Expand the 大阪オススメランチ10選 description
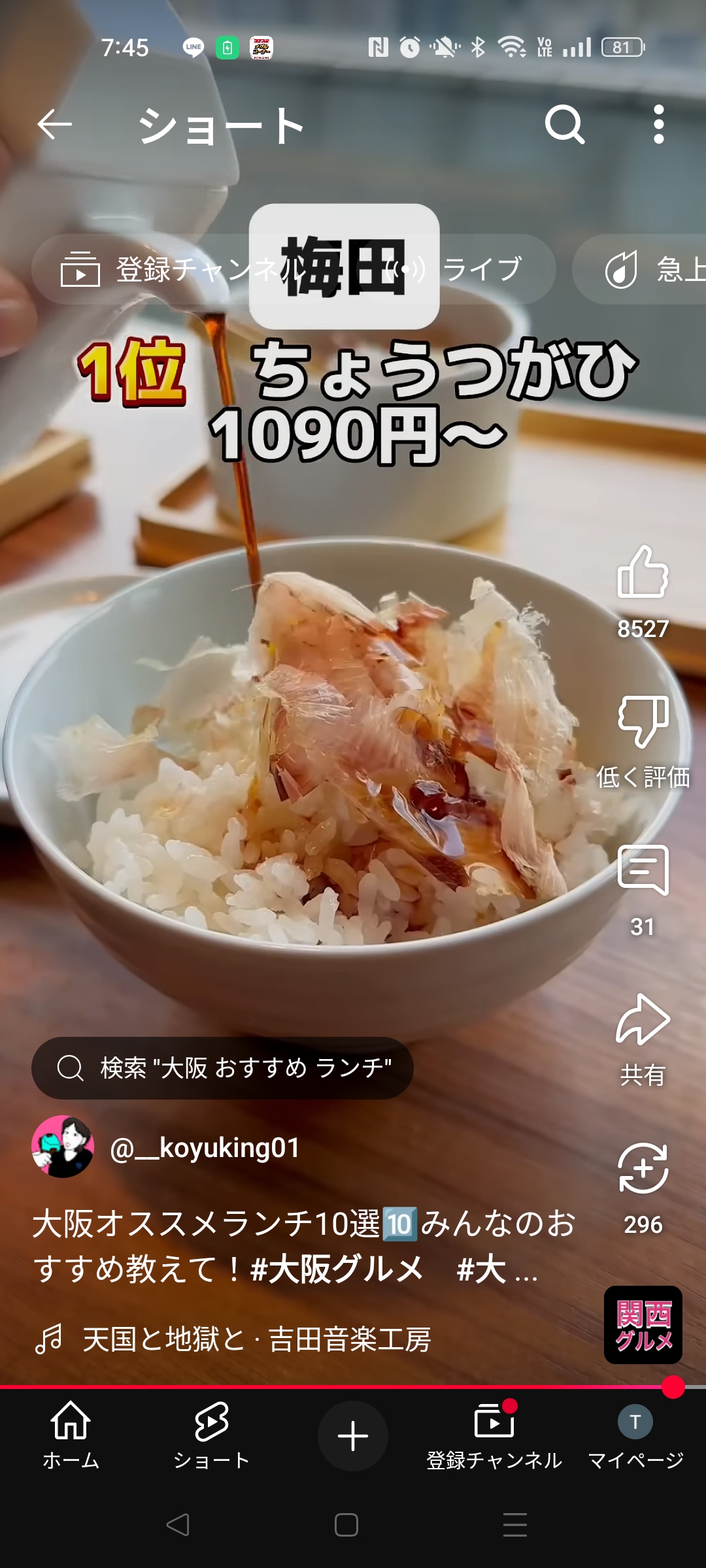The image size is (706, 1568). [x=304, y=1246]
